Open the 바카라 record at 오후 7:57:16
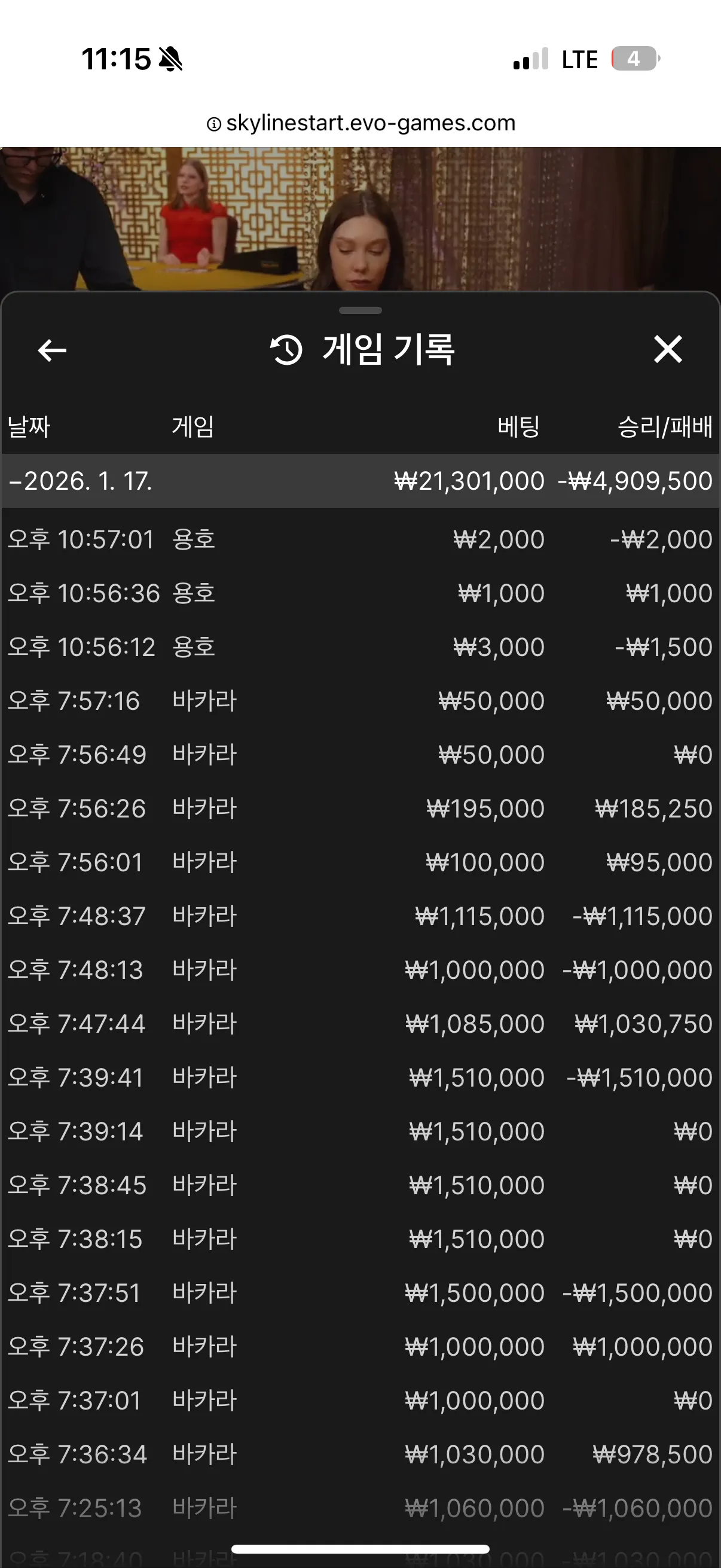 tap(360, 701)
